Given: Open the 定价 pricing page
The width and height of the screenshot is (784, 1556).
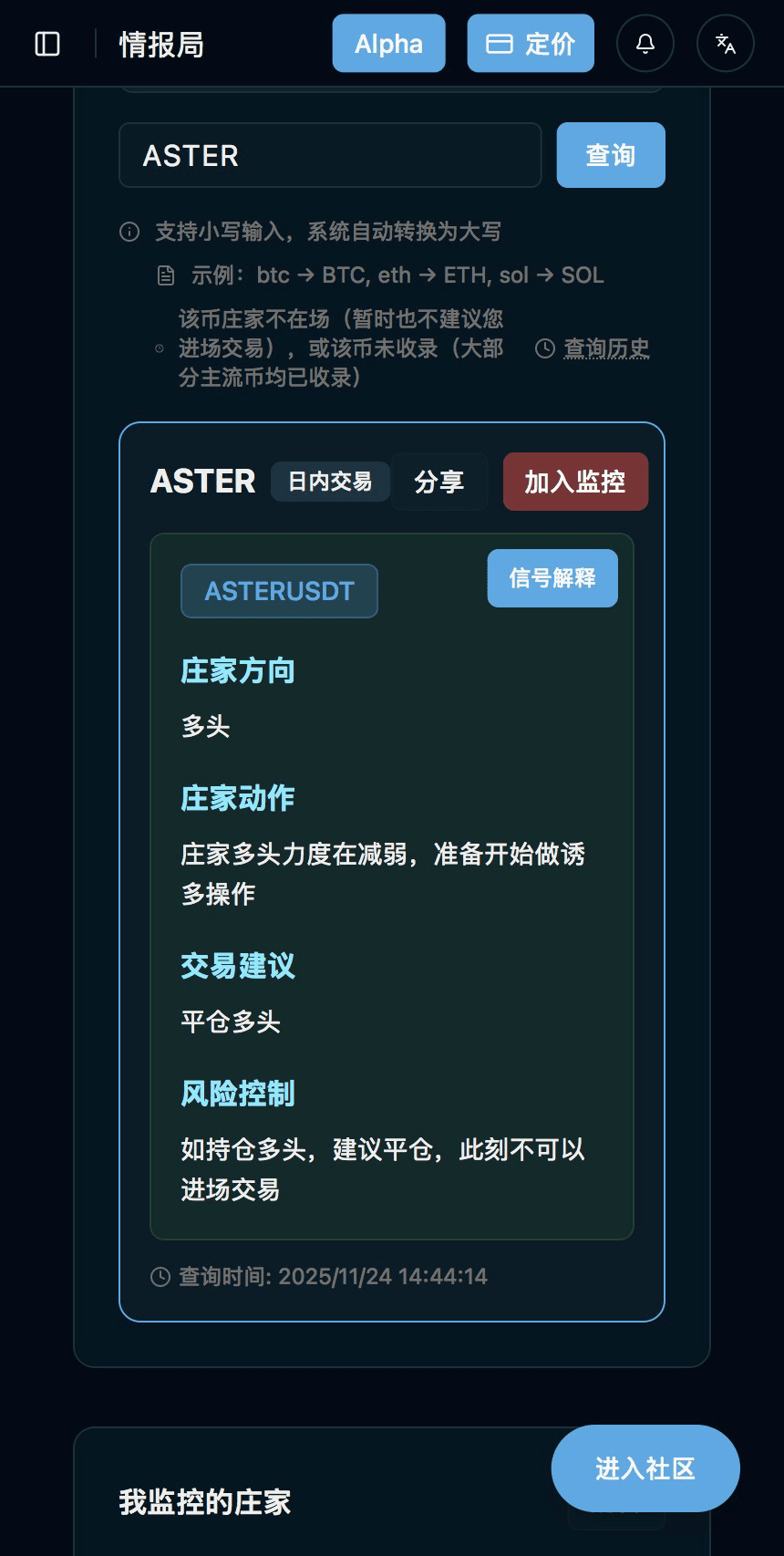Looking at the screenshot, I should point(531,44).
